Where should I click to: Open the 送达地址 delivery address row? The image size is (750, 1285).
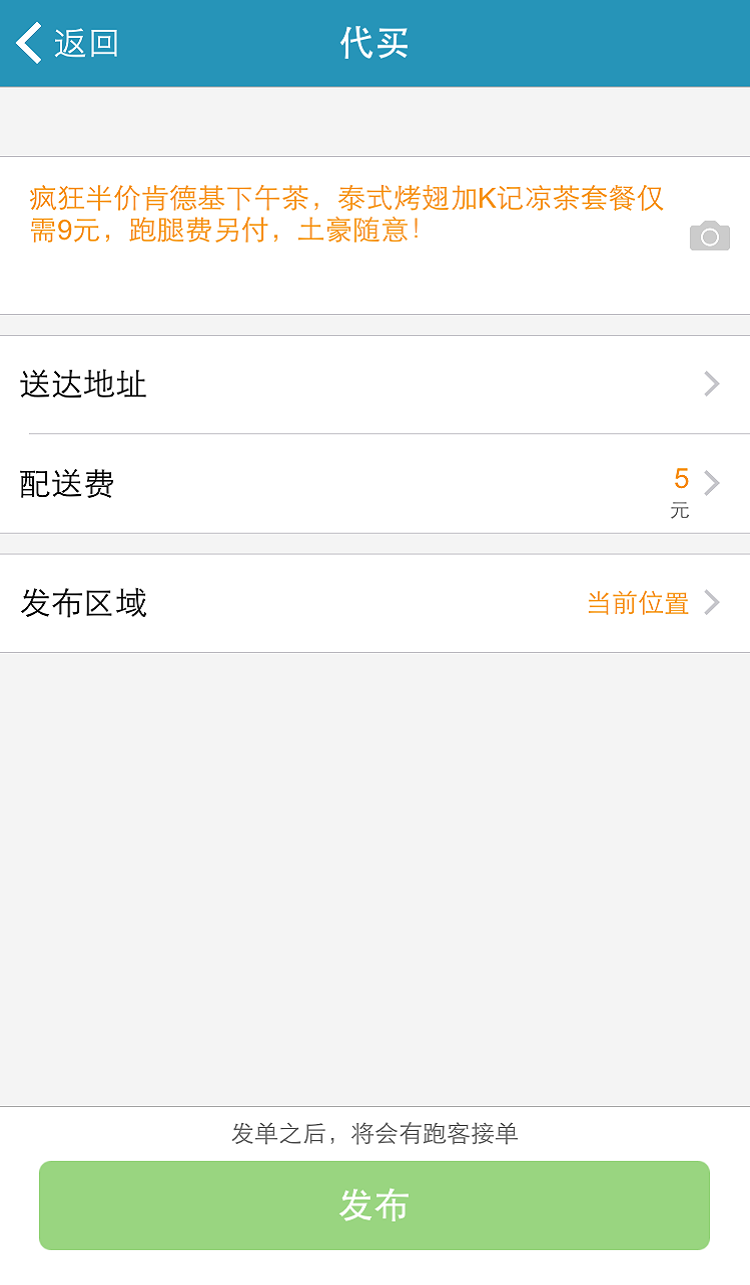(x=374, y=385)
